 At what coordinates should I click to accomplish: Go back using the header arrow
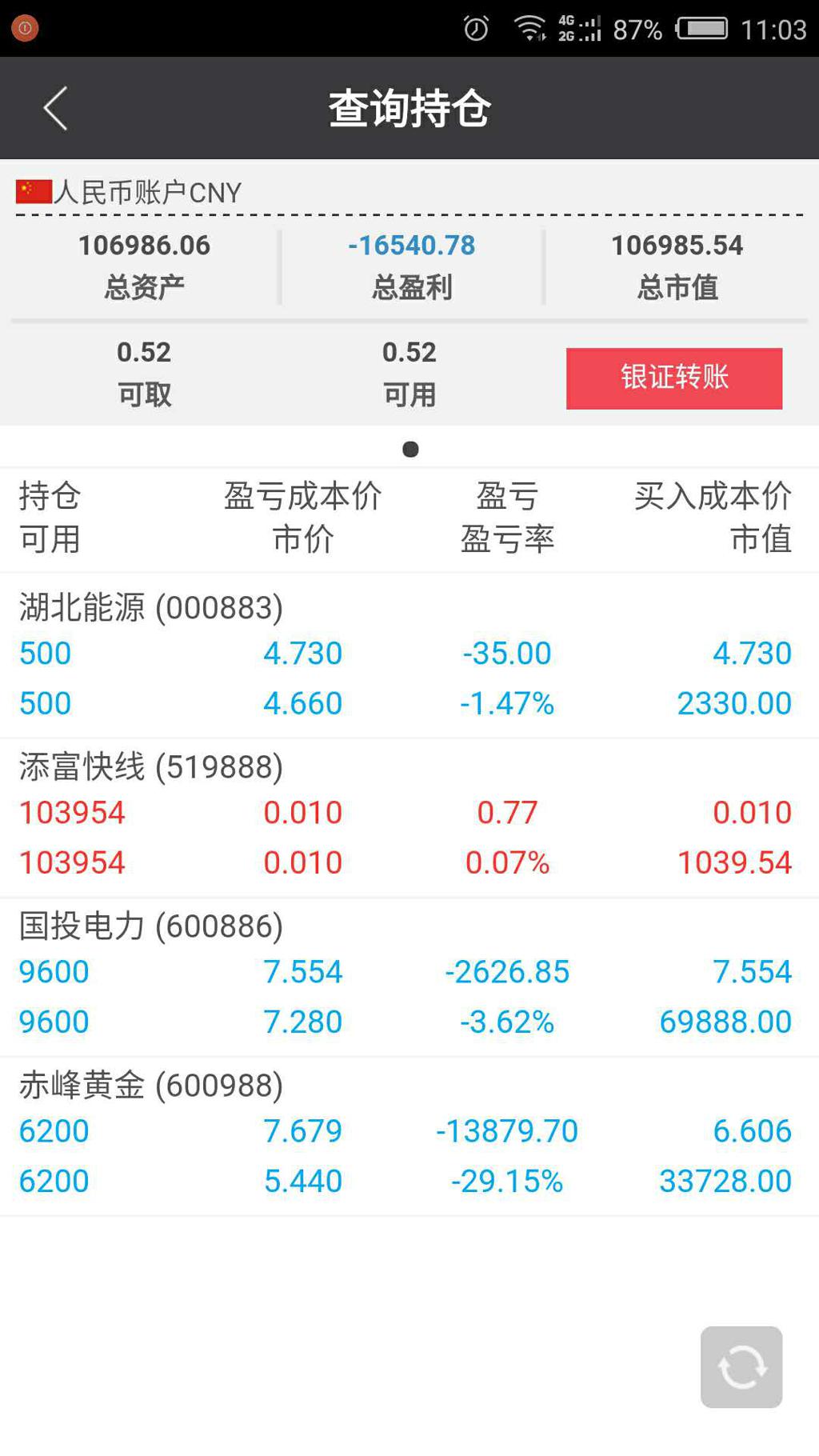pyautogui.click(x=56, y=109)
